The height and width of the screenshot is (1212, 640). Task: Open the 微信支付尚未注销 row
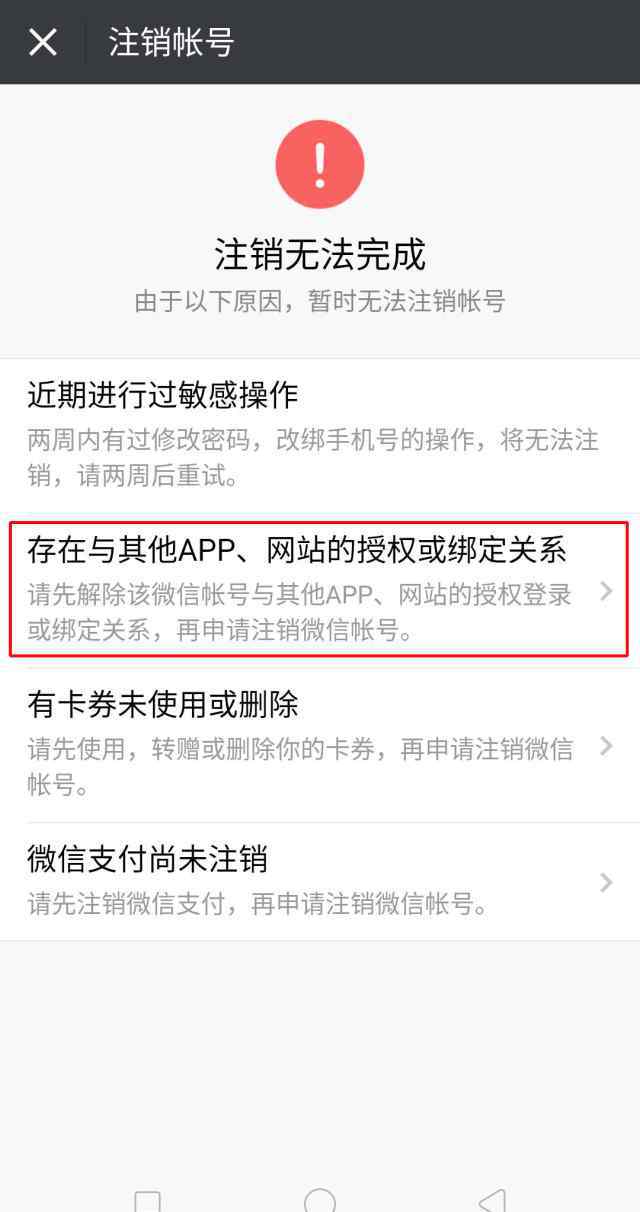click(x=320, y=881)
